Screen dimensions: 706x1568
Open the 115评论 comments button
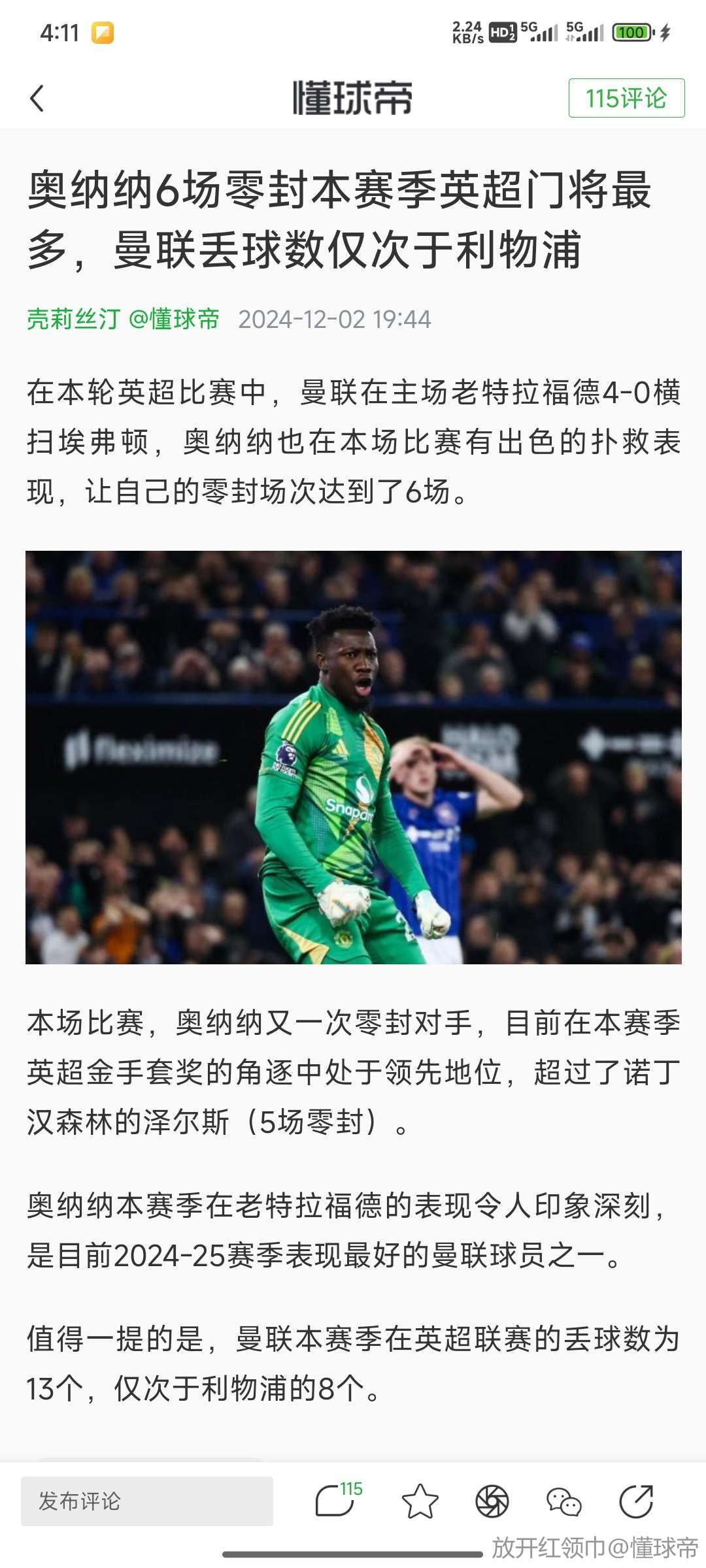(626, 98)
